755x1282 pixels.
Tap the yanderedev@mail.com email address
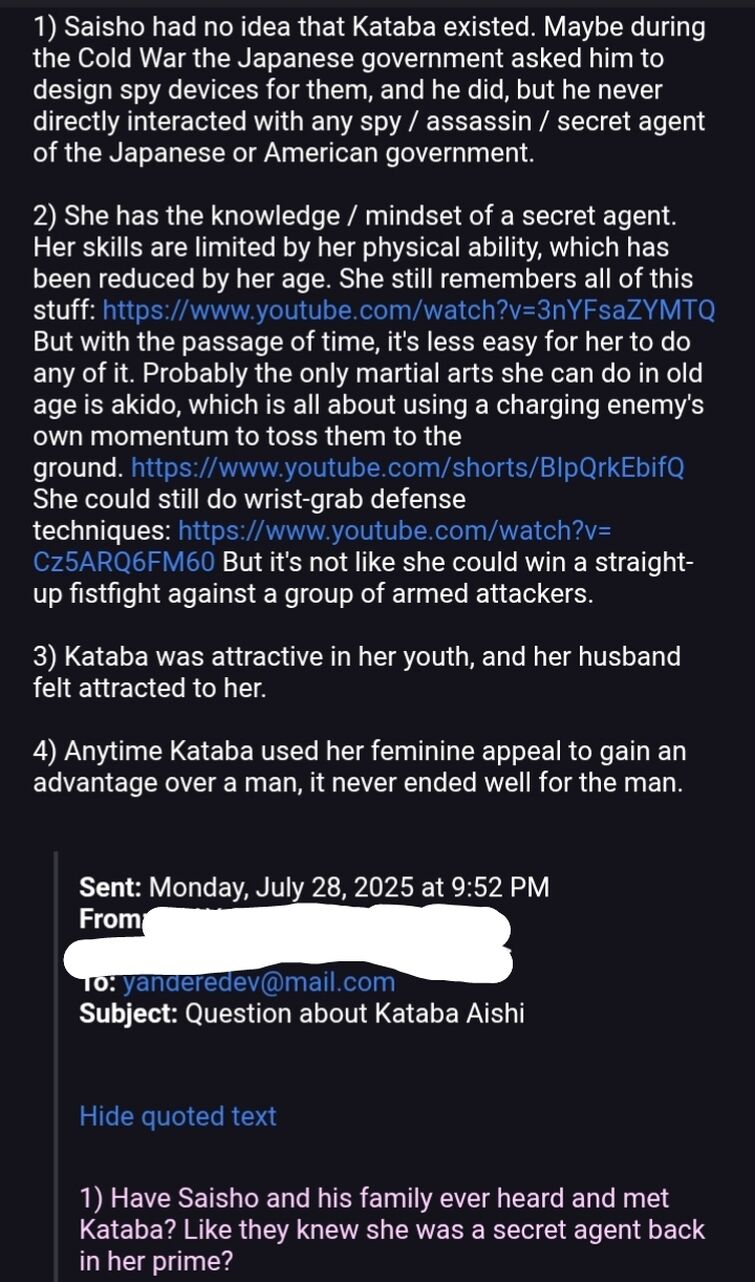coord(258,982)
